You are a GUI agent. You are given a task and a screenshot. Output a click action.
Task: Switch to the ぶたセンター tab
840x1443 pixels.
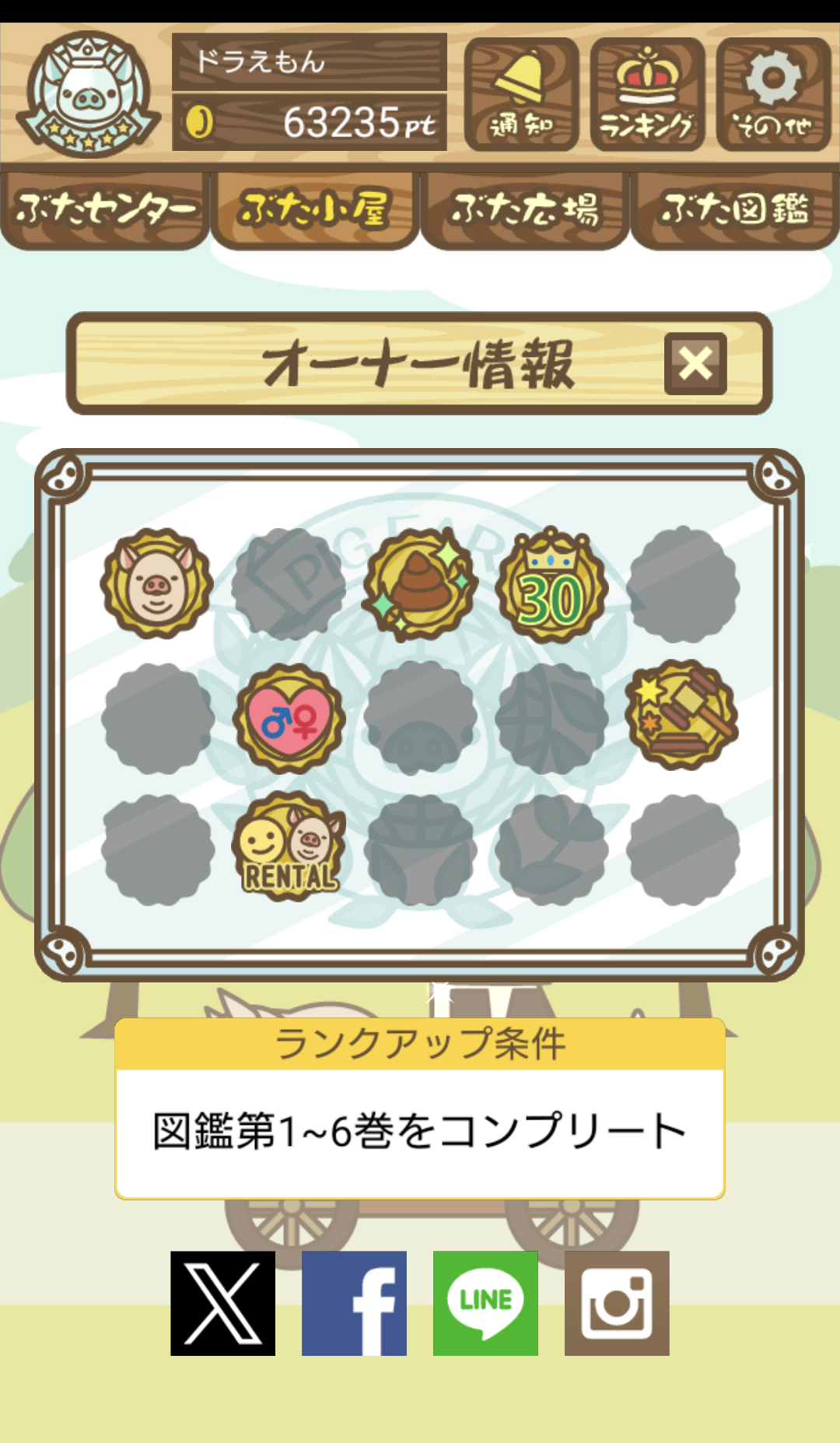(x=105, y=208)
